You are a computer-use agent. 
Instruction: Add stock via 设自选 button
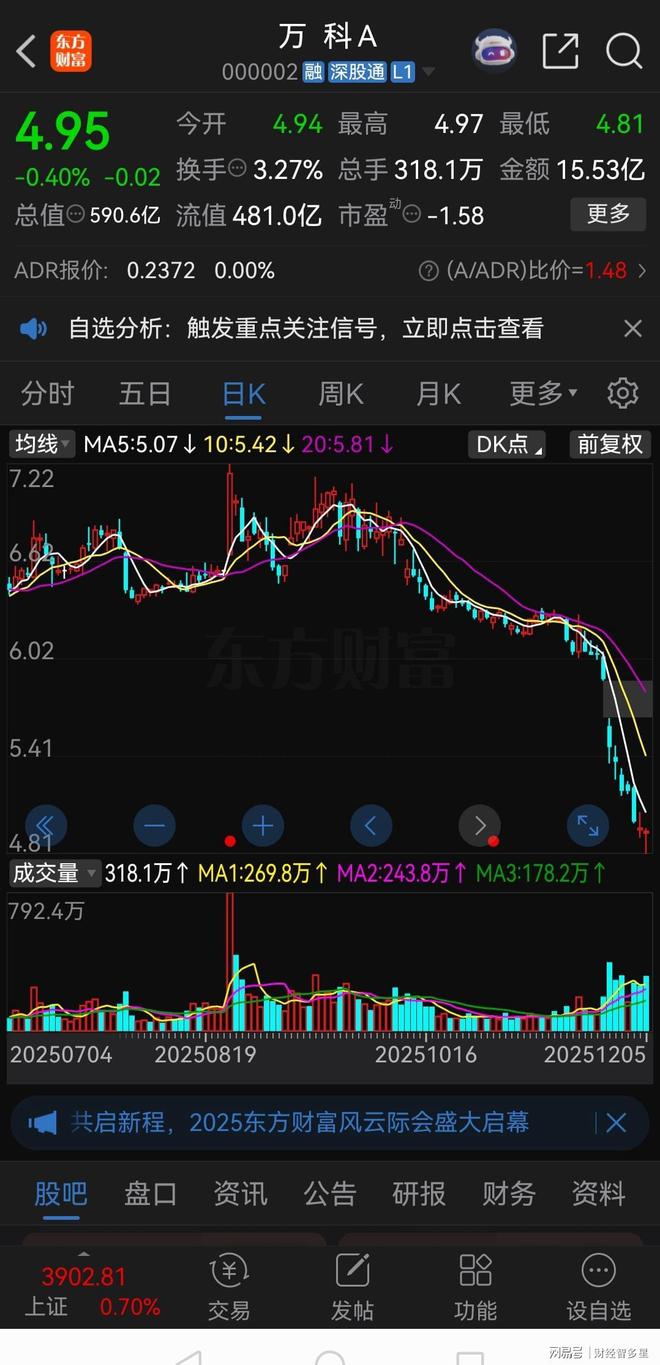coord(598,1287)
